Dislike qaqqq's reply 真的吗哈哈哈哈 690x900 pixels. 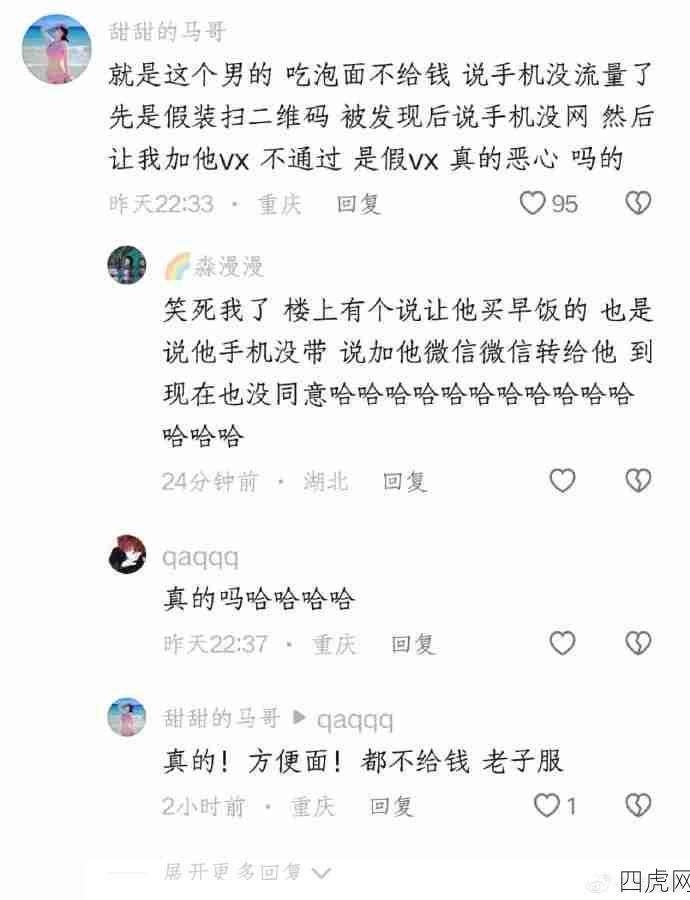637,643
